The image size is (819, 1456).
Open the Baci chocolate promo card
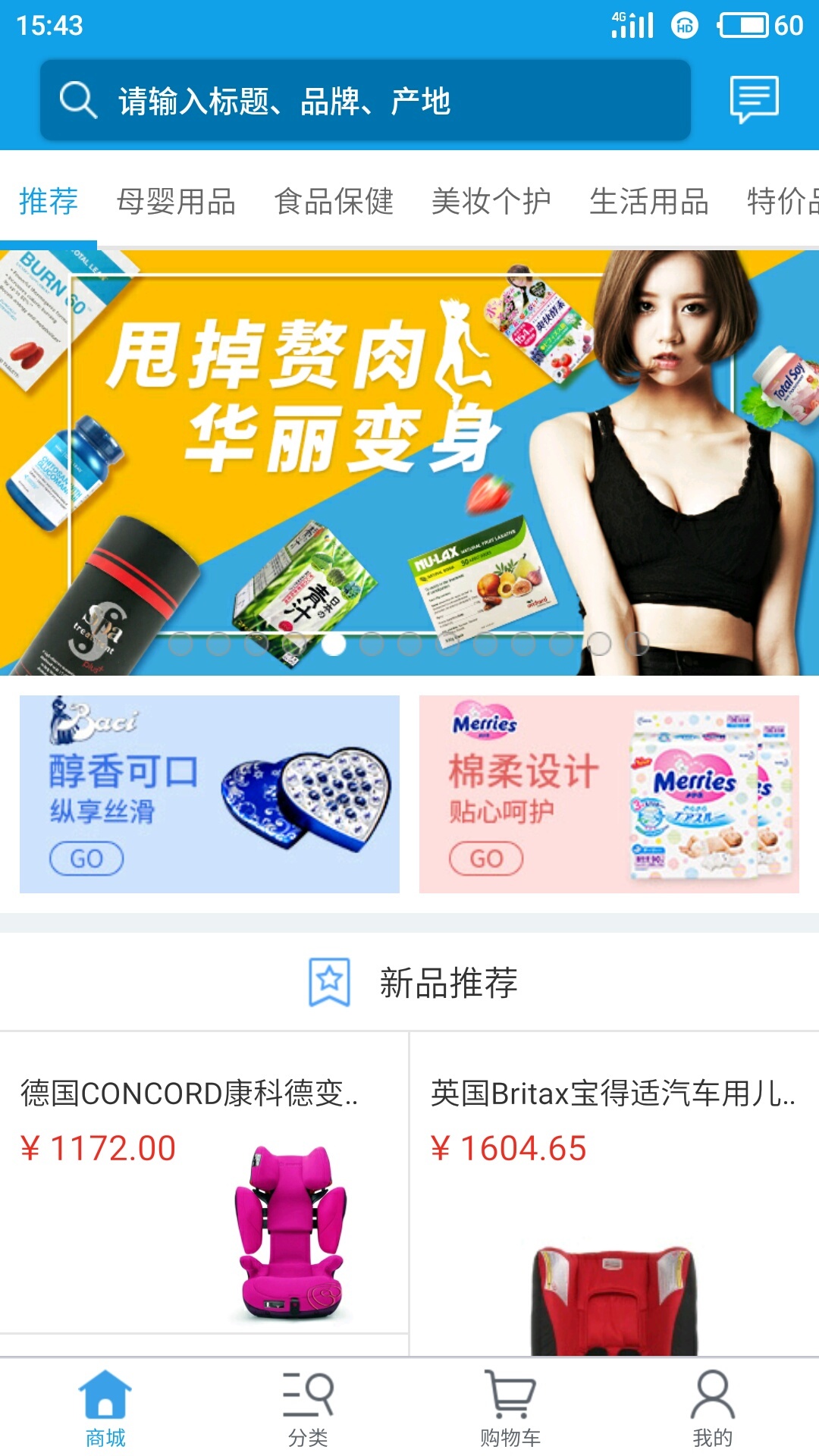coord(209,794)
